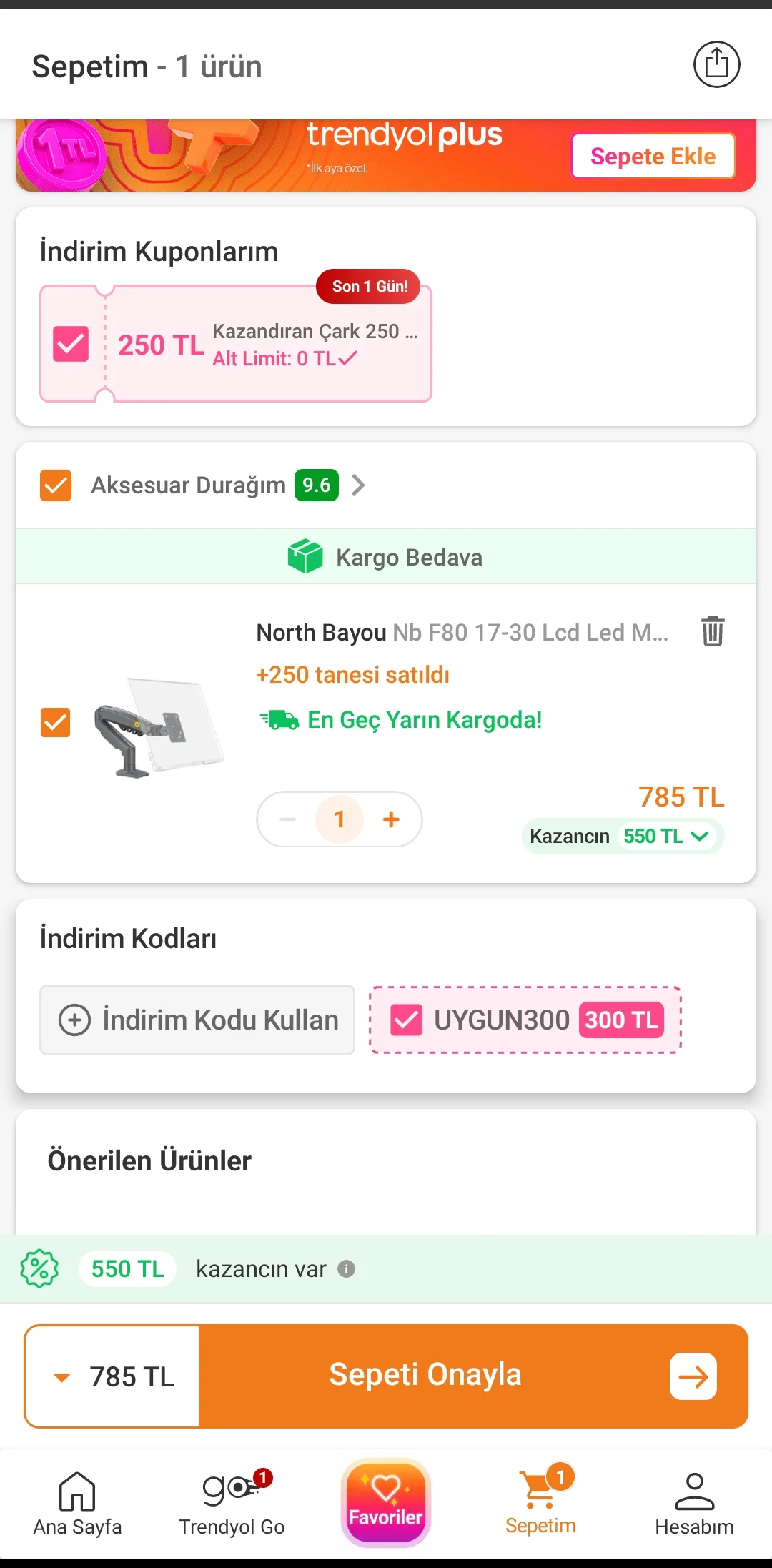Go to the Ana Sayfa tab
This screenshot has height=1568, width=772.
tap(77, 1503)
